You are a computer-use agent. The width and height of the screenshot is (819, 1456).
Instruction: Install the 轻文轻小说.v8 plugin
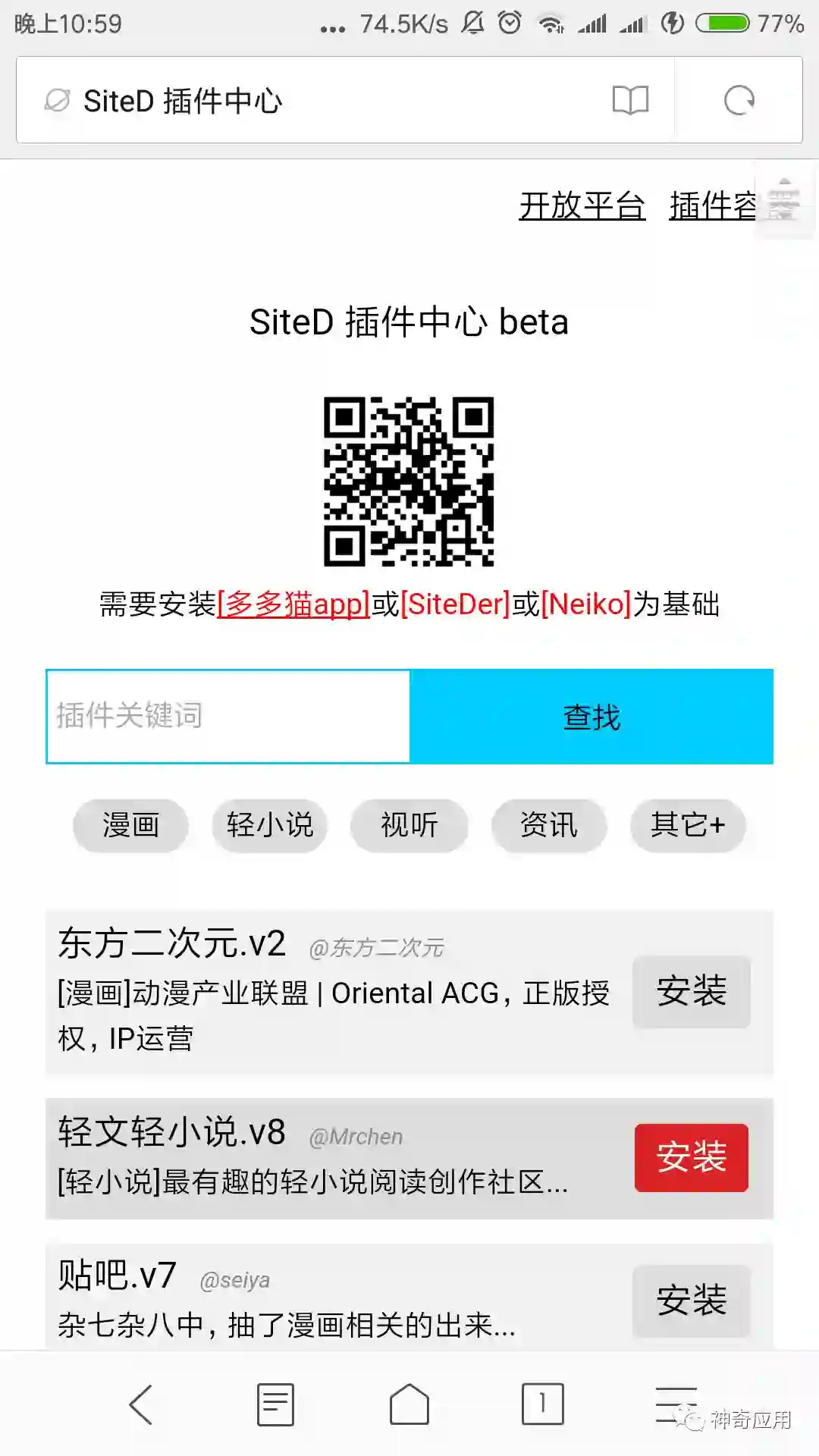691,1157
